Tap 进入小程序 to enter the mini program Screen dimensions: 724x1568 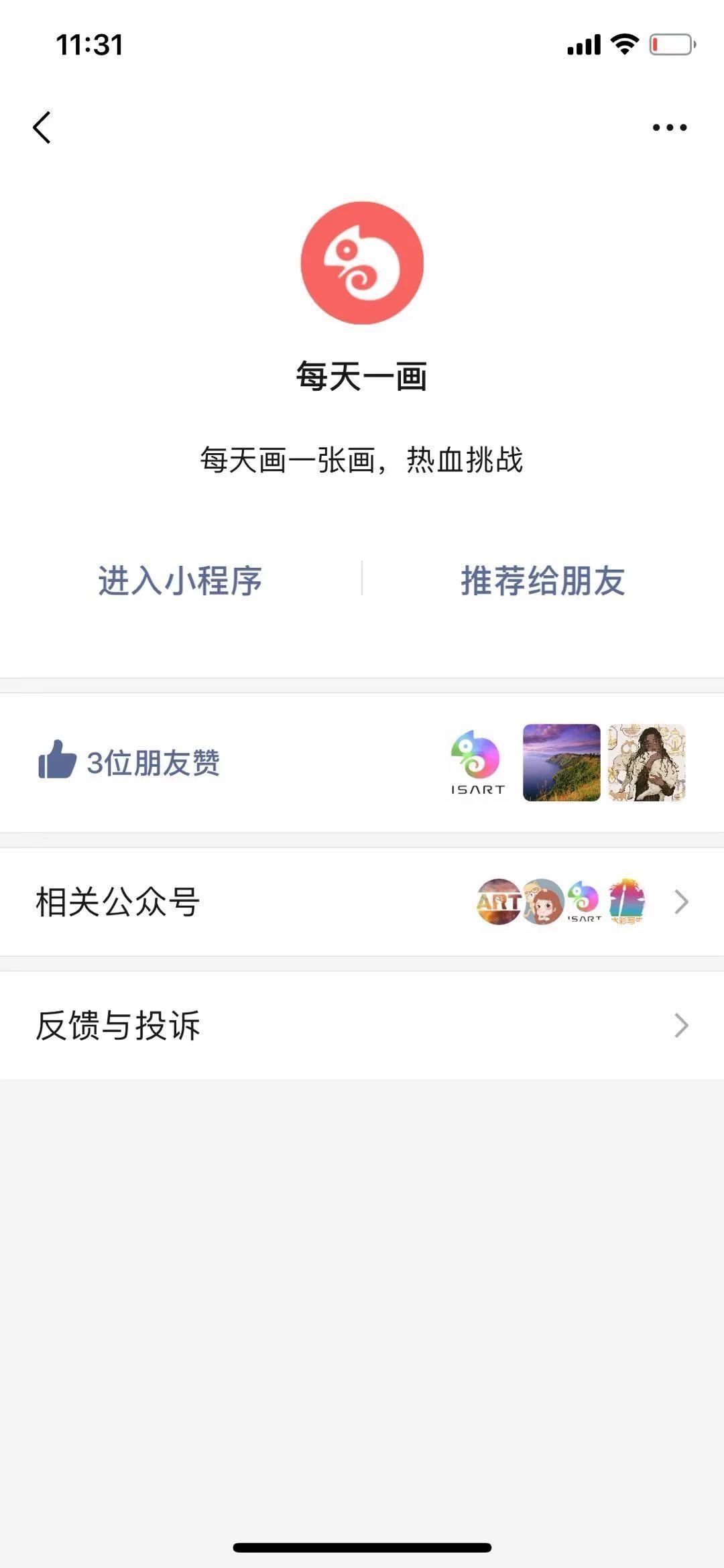(180, 581)
